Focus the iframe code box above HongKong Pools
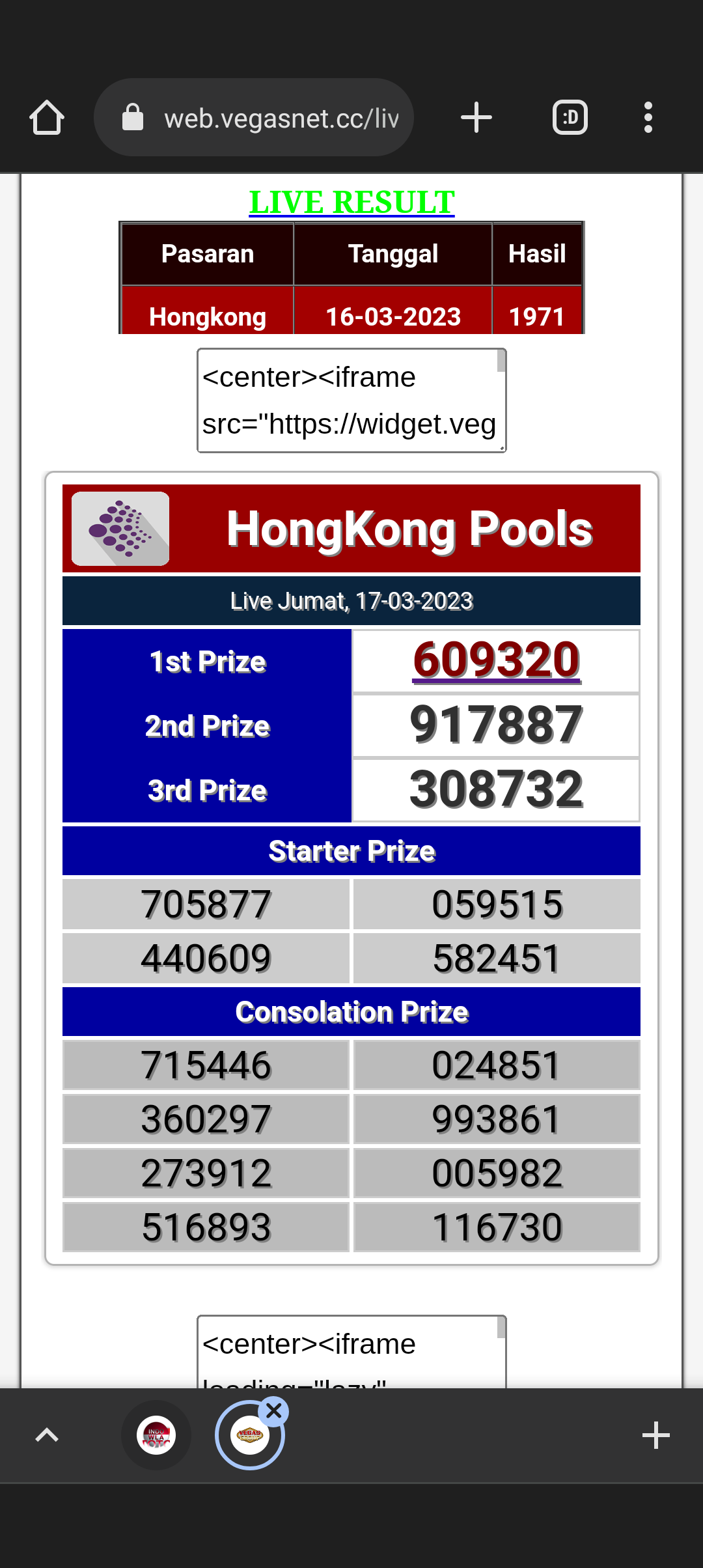The image size is (703, 1568). click(349, 400)
